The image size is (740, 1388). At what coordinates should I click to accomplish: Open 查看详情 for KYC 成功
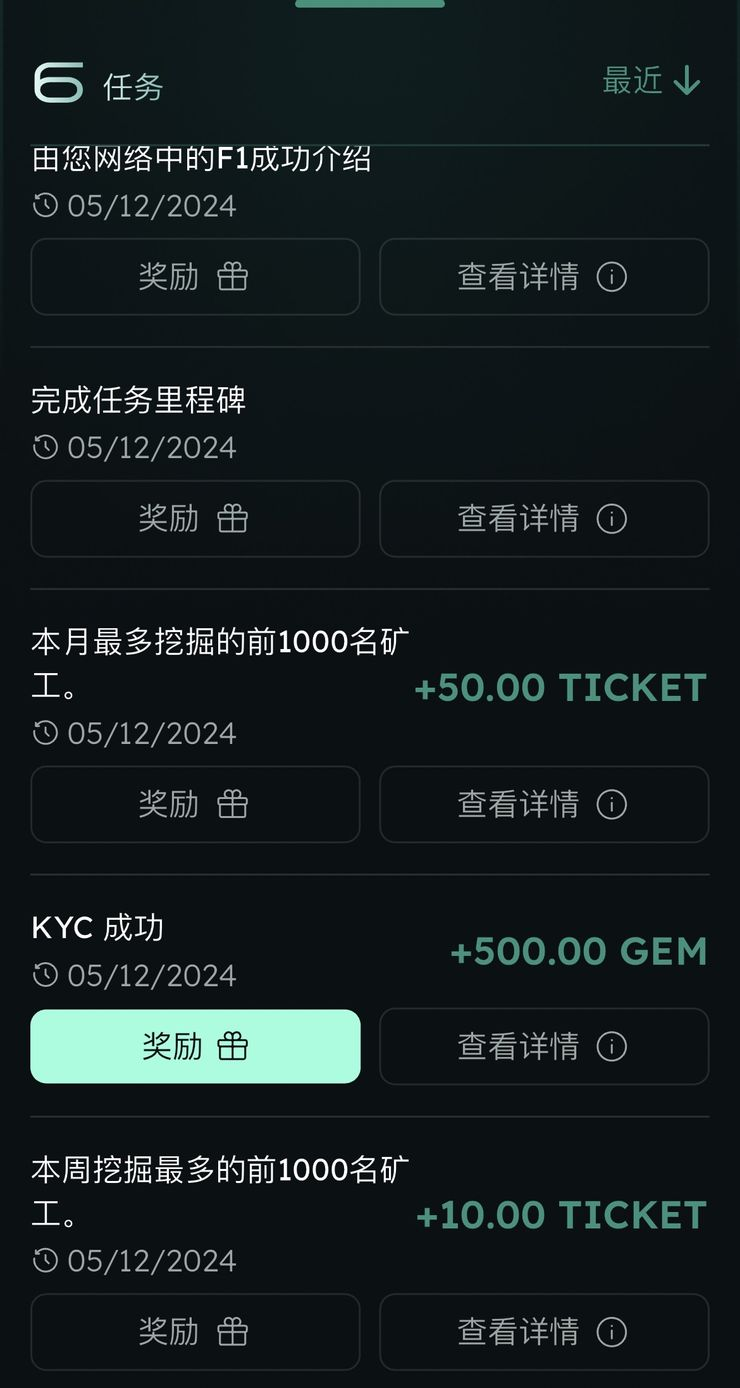click(544, 1046)
